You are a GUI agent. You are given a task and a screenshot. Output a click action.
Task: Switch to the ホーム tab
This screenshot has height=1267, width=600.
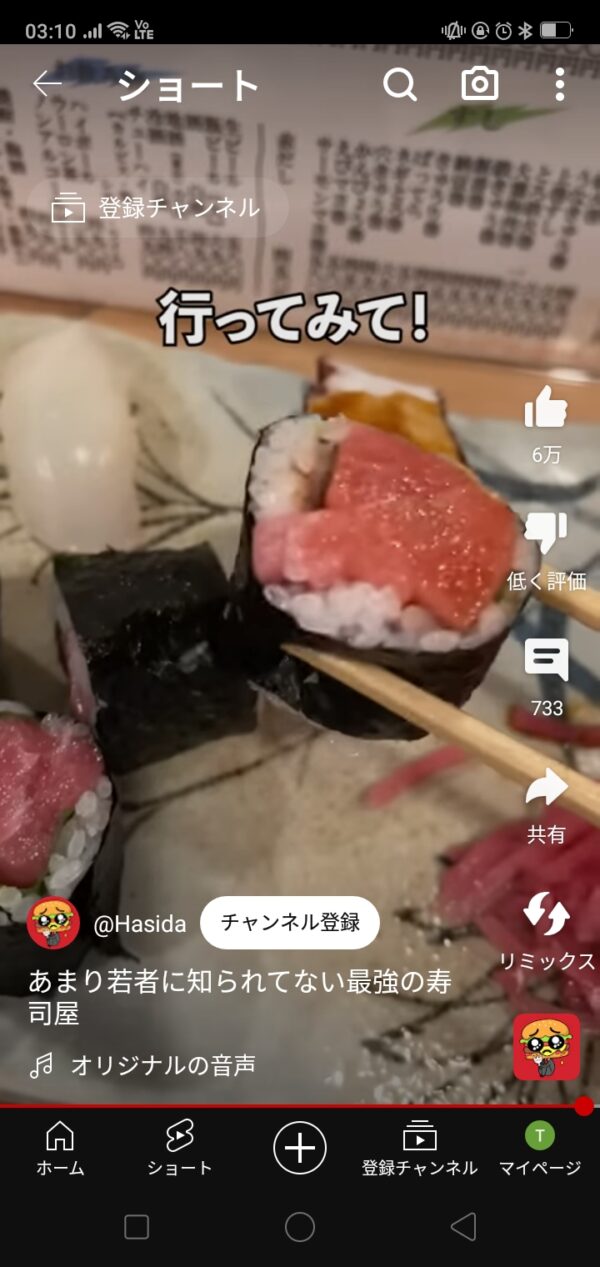[60, 1147]
